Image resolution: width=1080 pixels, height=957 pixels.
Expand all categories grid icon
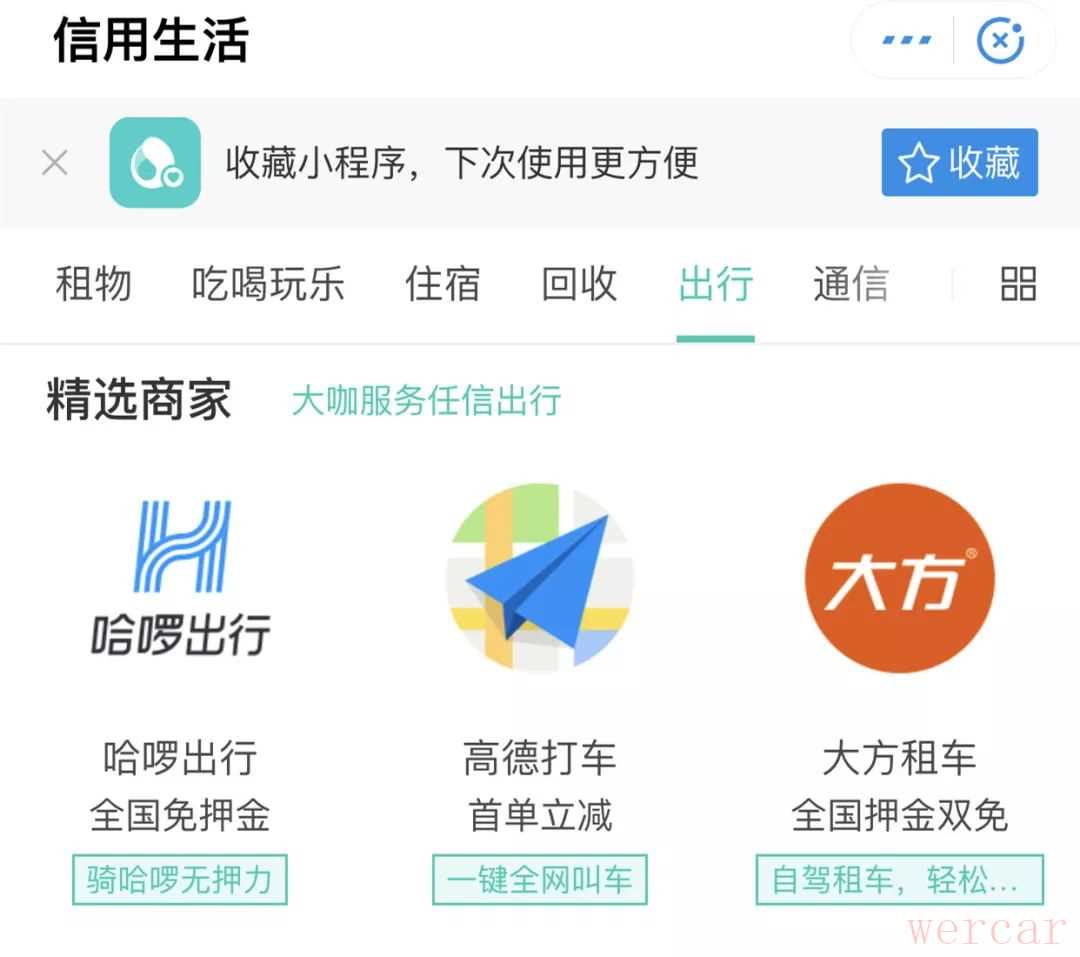click(1018, 284)
